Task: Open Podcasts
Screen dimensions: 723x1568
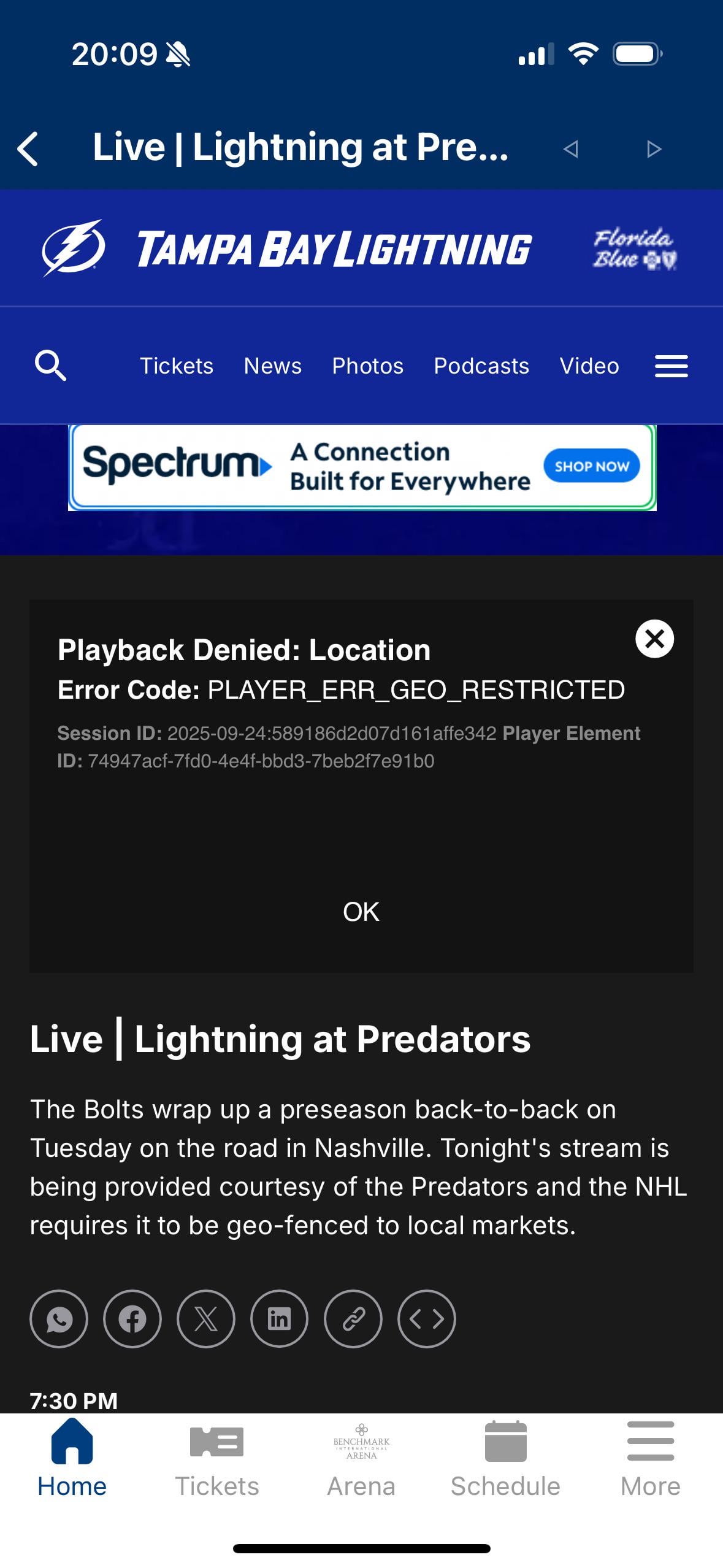Action: point(481,366)
